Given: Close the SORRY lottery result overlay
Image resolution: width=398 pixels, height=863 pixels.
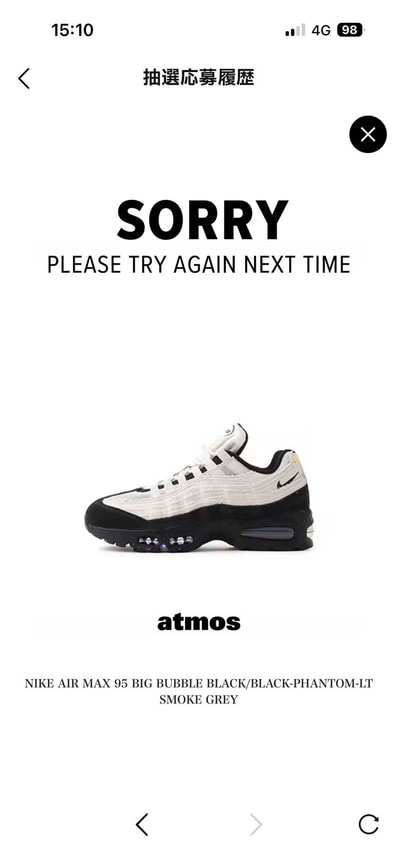Looking at the screenshot, I should point(368,134).
